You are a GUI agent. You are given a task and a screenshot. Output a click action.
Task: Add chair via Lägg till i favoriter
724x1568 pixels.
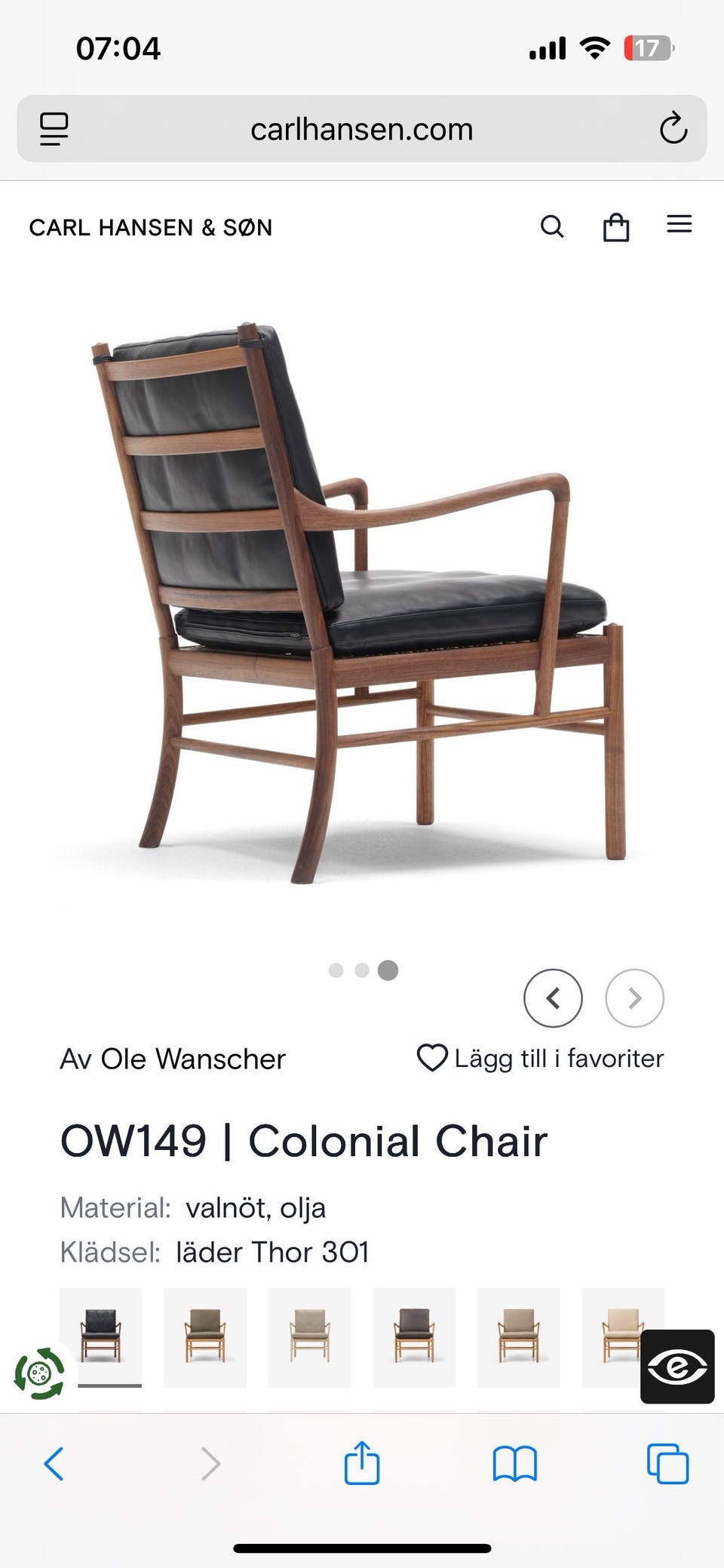540,1059
